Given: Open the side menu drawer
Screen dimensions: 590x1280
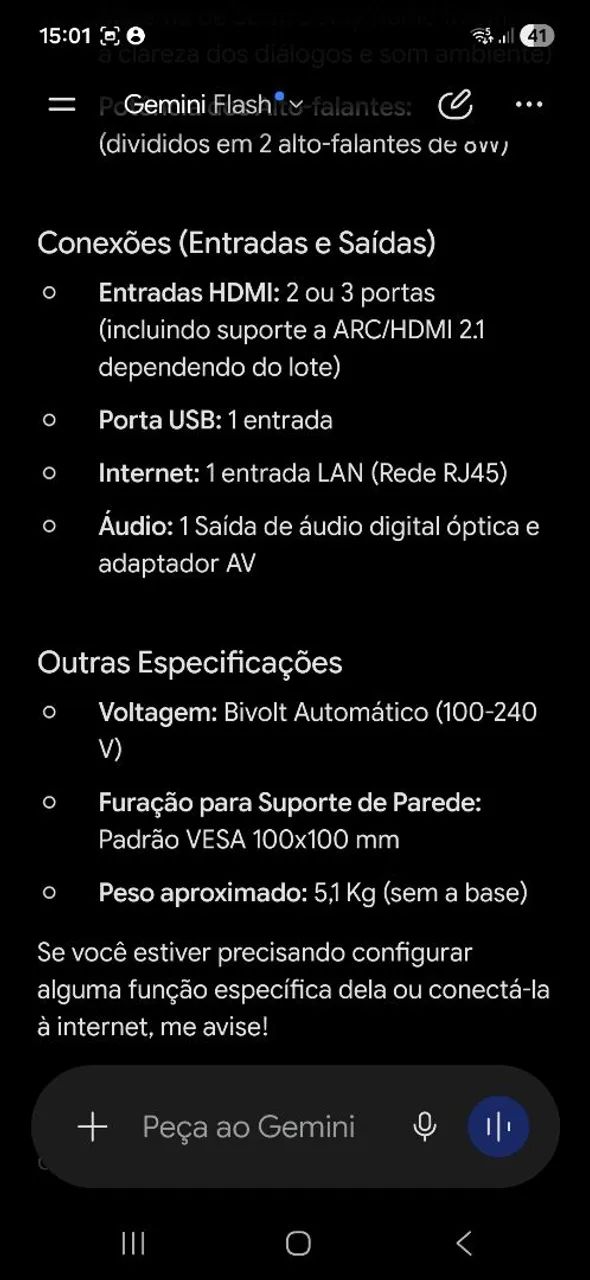Looking at the screenshot, I should tap(62, 104).
